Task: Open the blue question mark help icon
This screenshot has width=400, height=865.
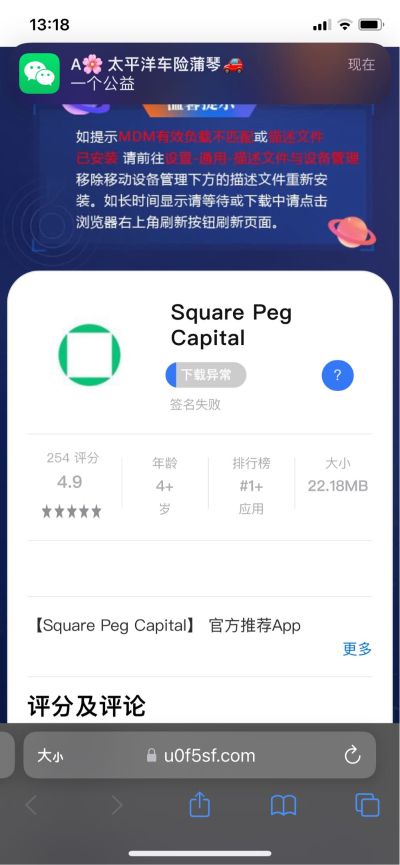Action: 338,375
